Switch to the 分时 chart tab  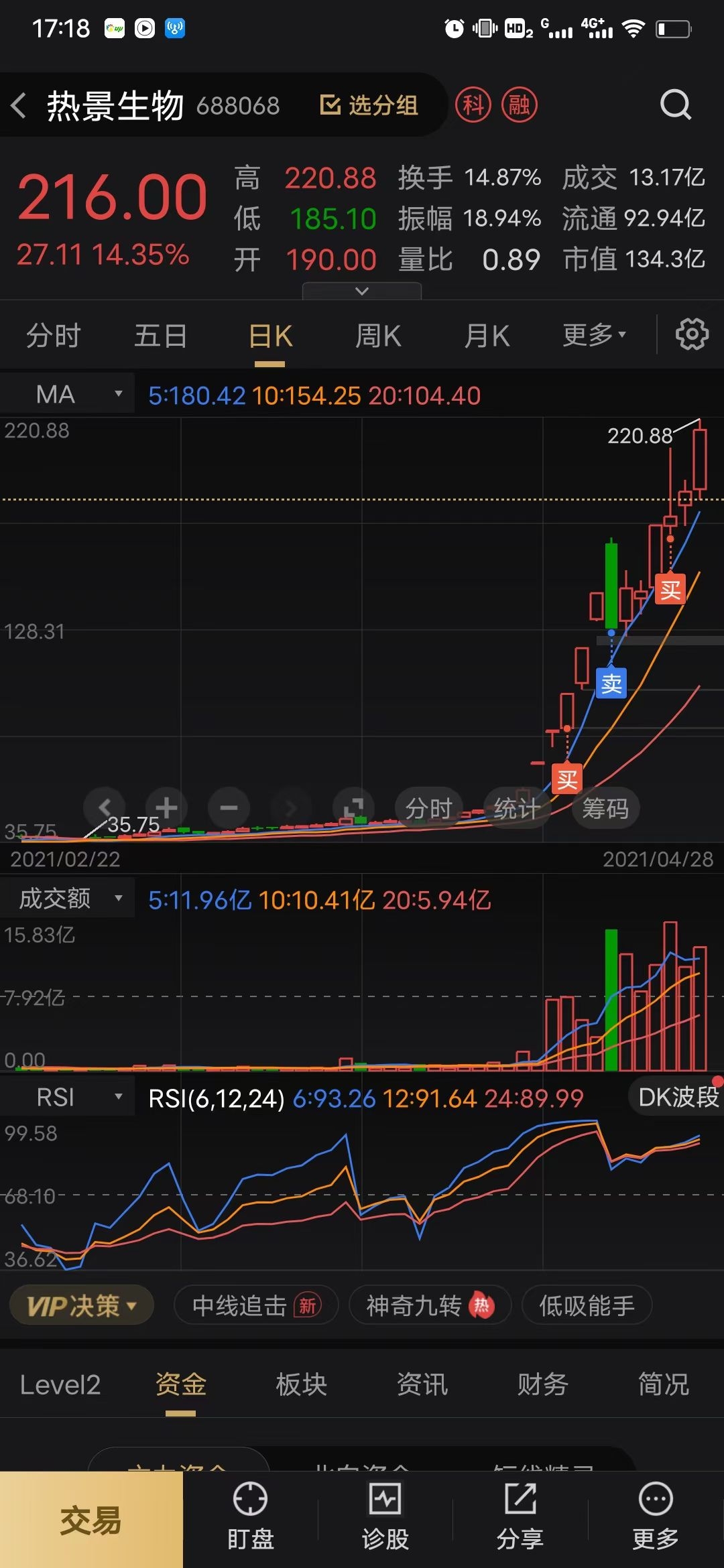[x=54, y=336]
